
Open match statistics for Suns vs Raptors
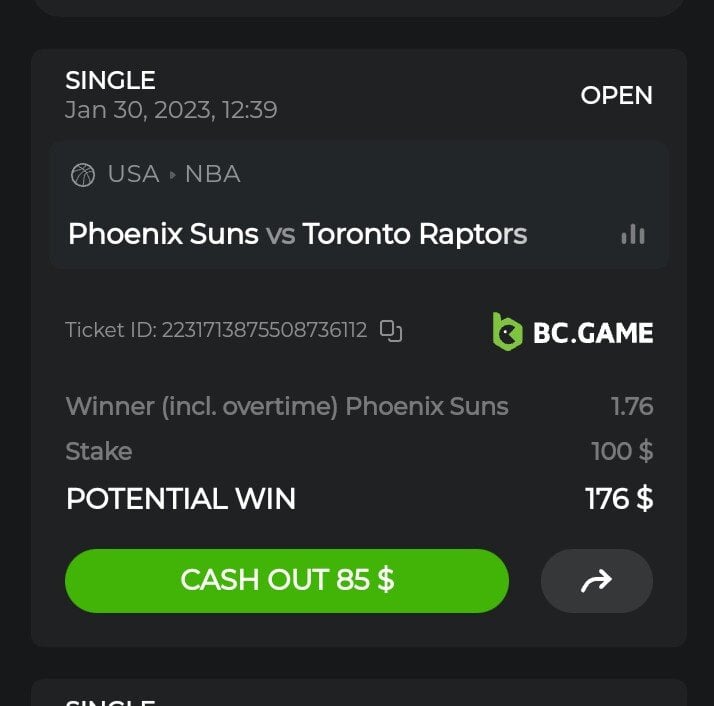(632, 235)
